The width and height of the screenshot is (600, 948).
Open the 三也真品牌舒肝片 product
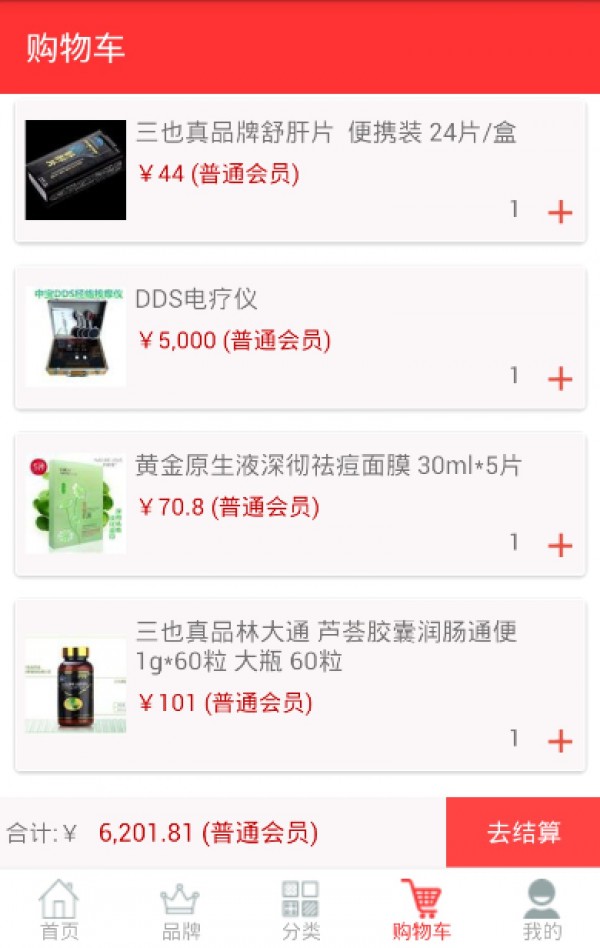(326, 133)
